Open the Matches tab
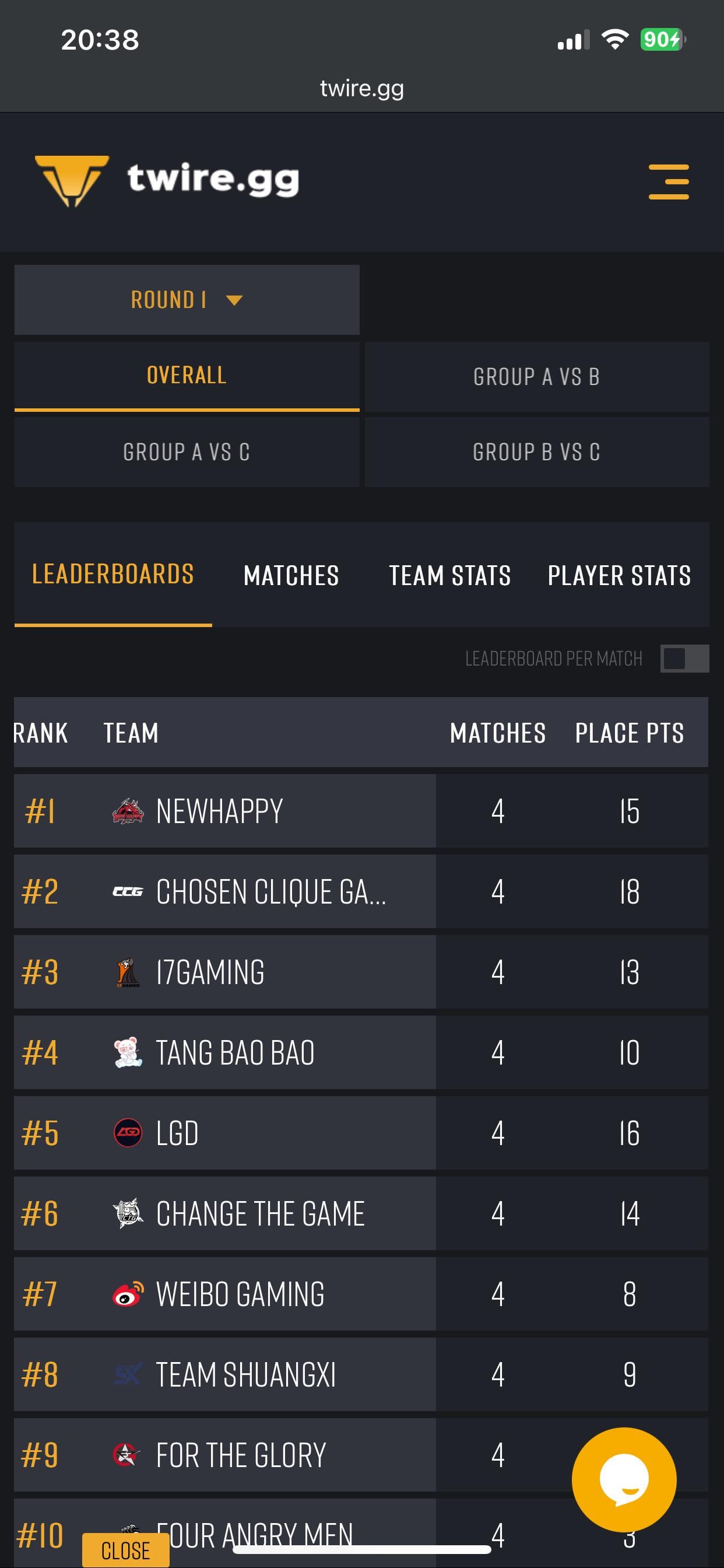Viewport: 724px width, 1568px height. tap(291, 575)
